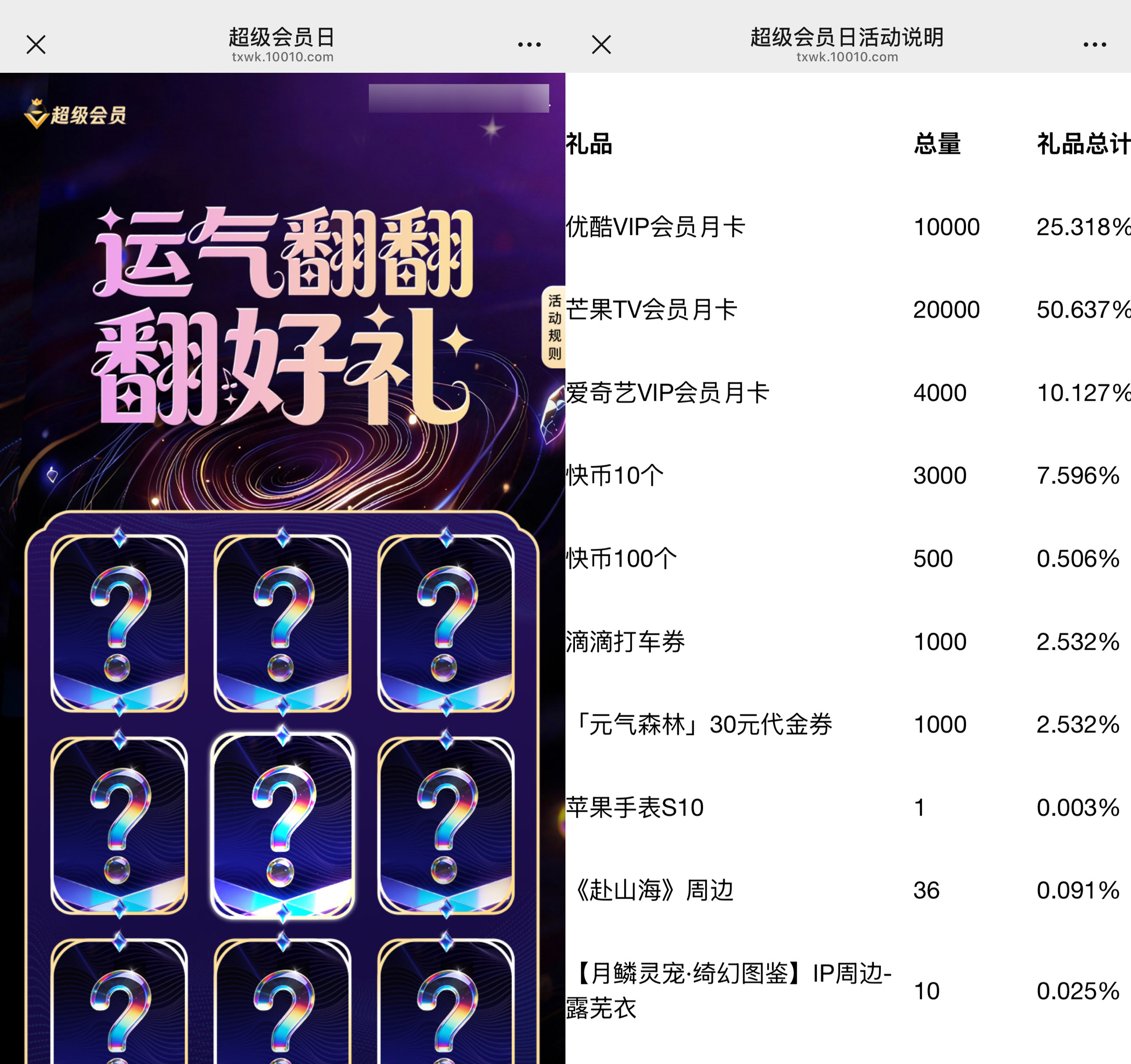Viewport: 1131px width, 1064px height.
Task: Close the 超级会员日活动说明 page
Action: 601,44
